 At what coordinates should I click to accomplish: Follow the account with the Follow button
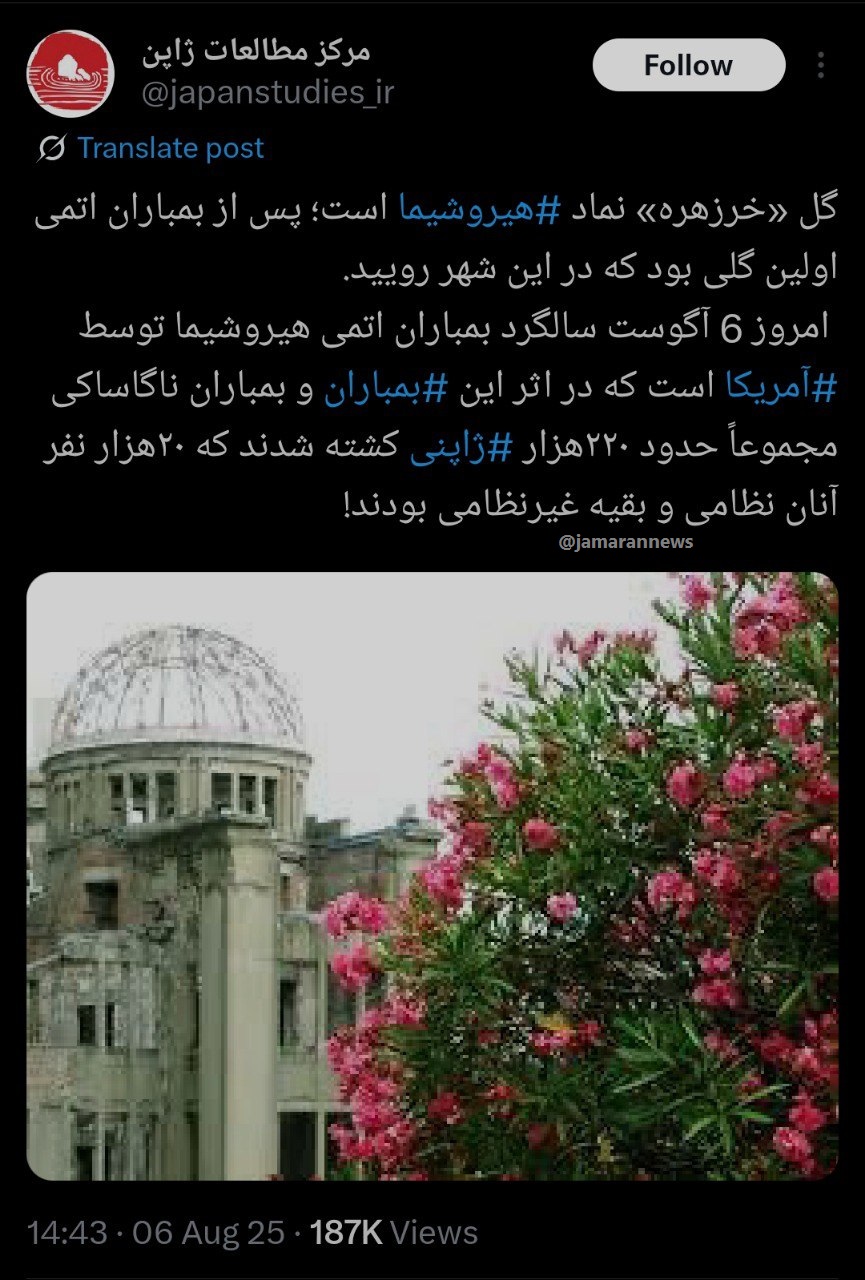coord(688,64)
